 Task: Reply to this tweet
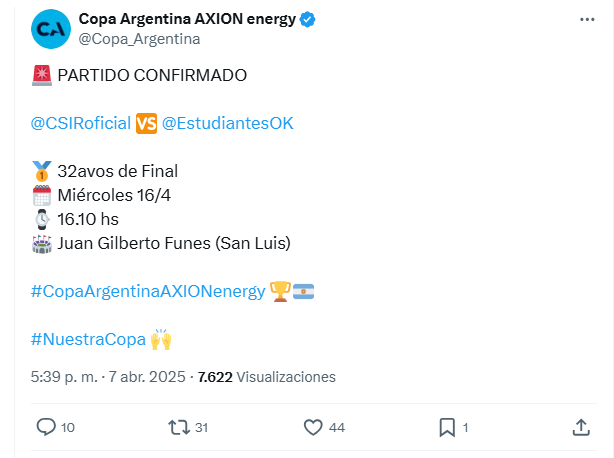point(46,427)
